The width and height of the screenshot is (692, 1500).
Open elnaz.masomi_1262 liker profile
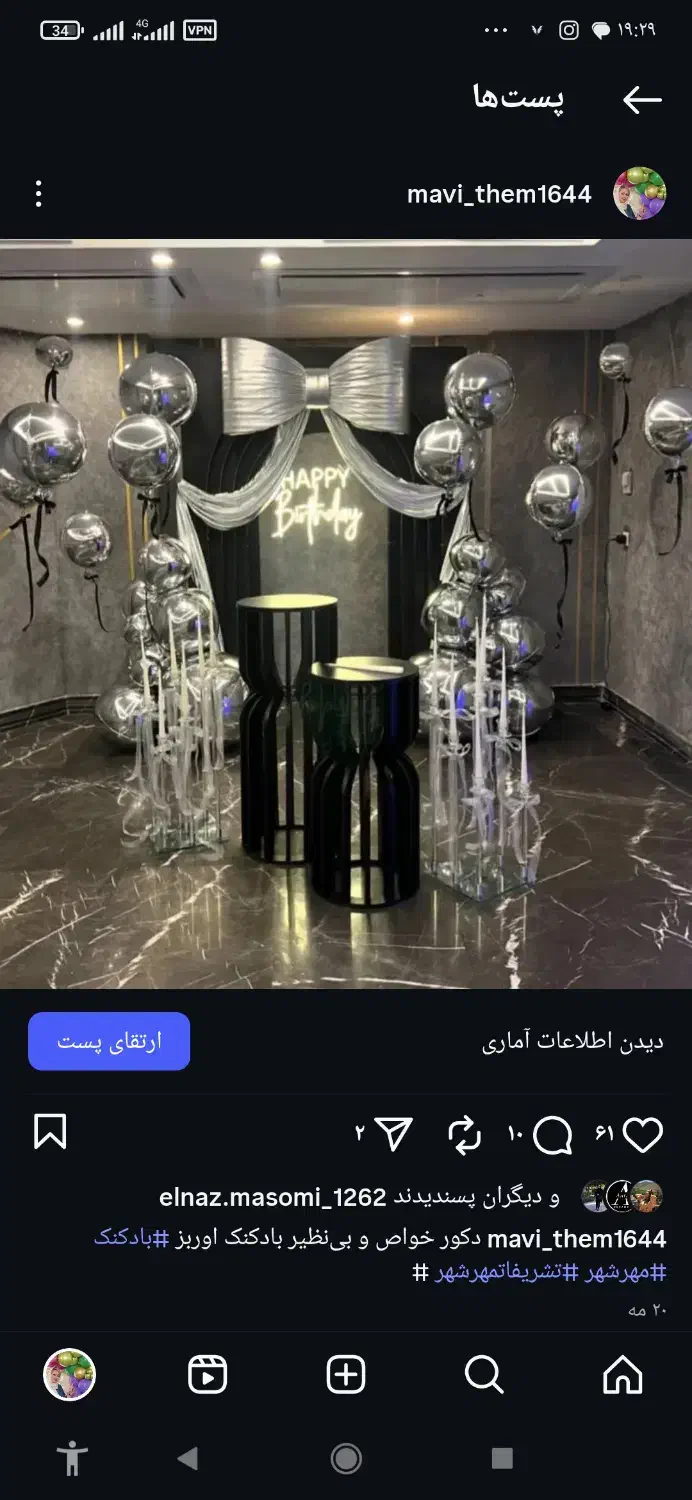(x=272, y=1197)
